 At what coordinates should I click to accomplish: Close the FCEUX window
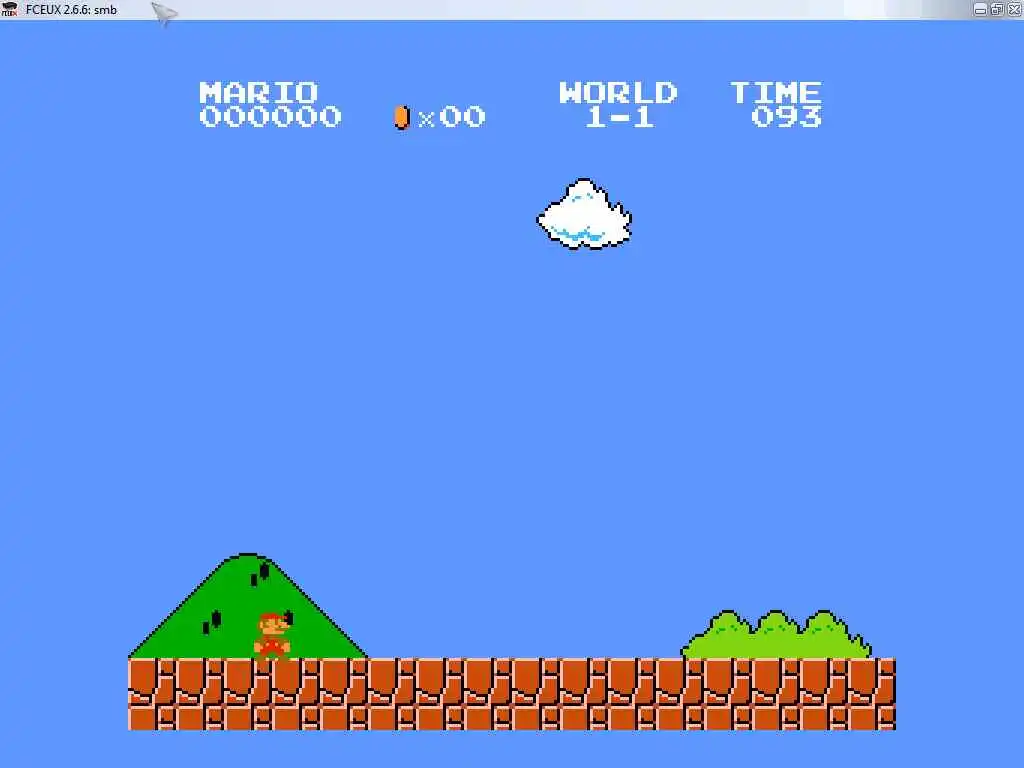pyautogui.click(x=1014, y=9)
